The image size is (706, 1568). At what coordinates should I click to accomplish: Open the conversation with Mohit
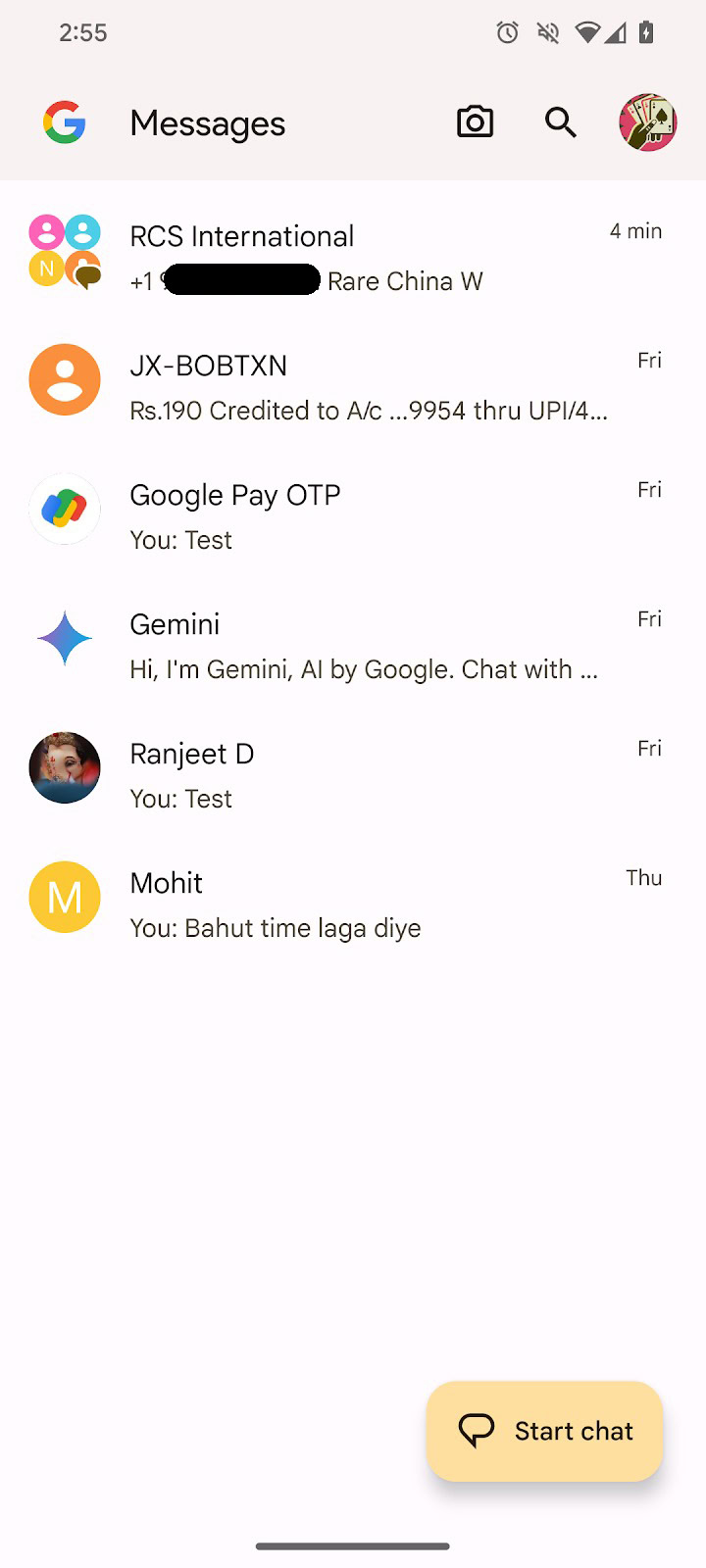[x=353, y=904]
